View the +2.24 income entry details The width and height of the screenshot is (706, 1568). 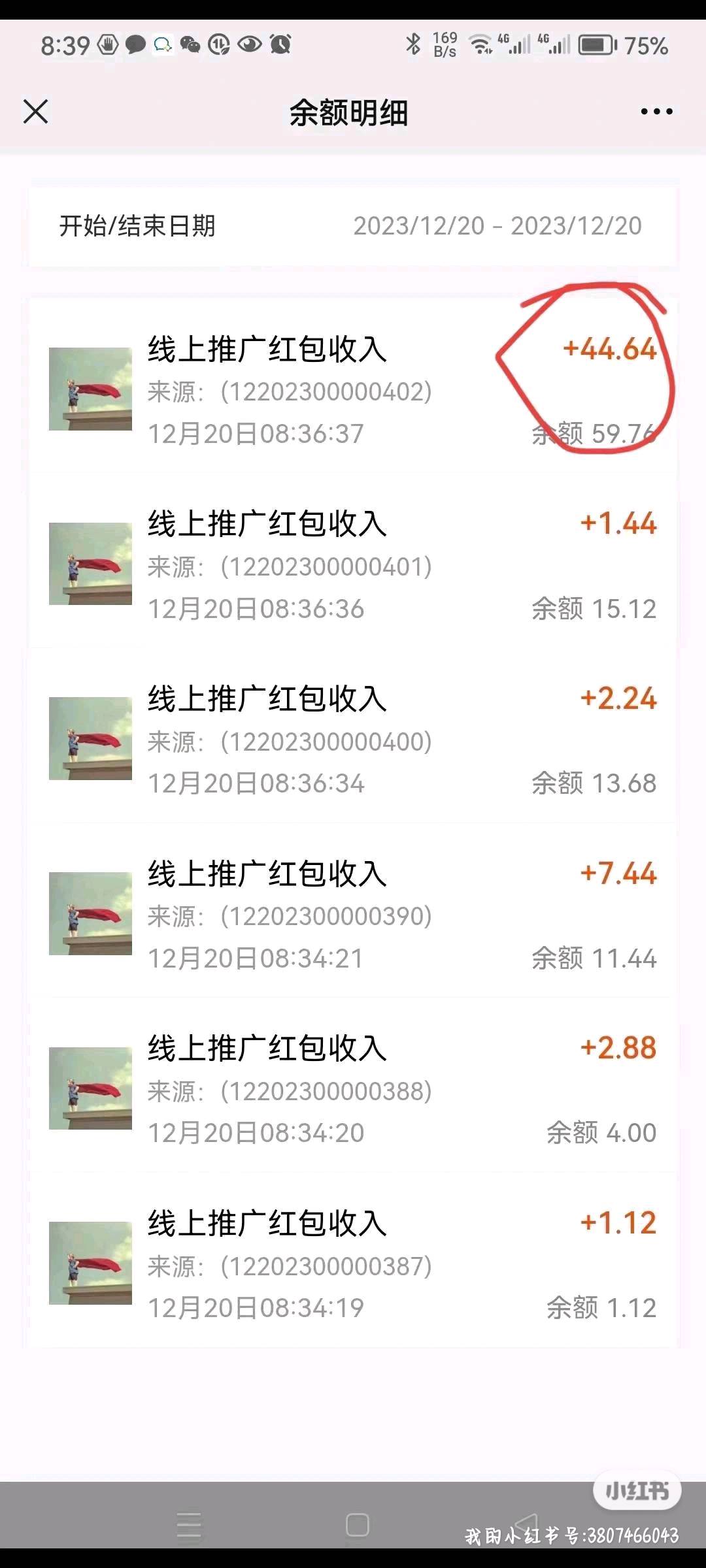(353, 740)
